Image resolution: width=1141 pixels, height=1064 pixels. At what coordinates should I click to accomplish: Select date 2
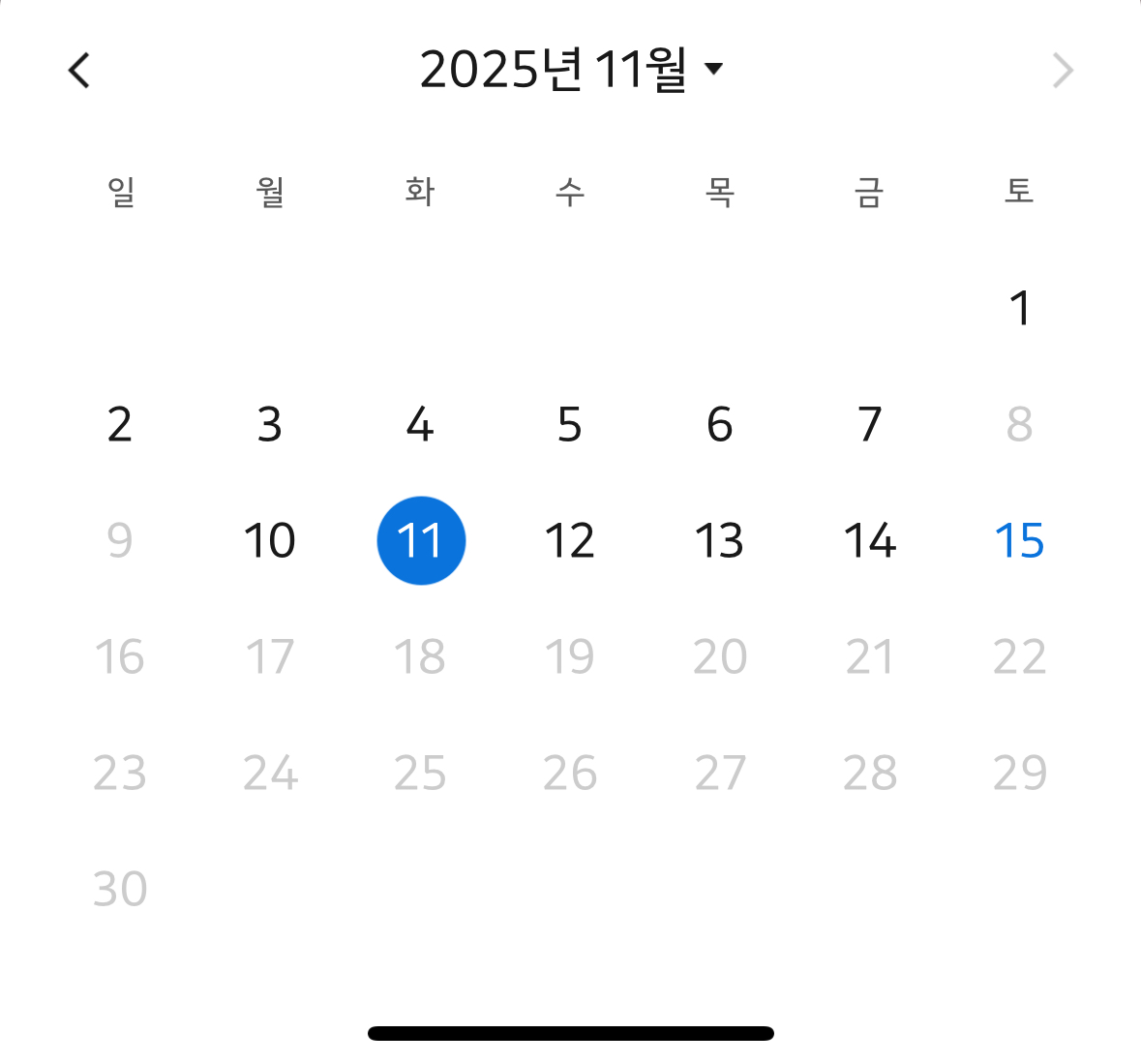[x=120, y=424]
